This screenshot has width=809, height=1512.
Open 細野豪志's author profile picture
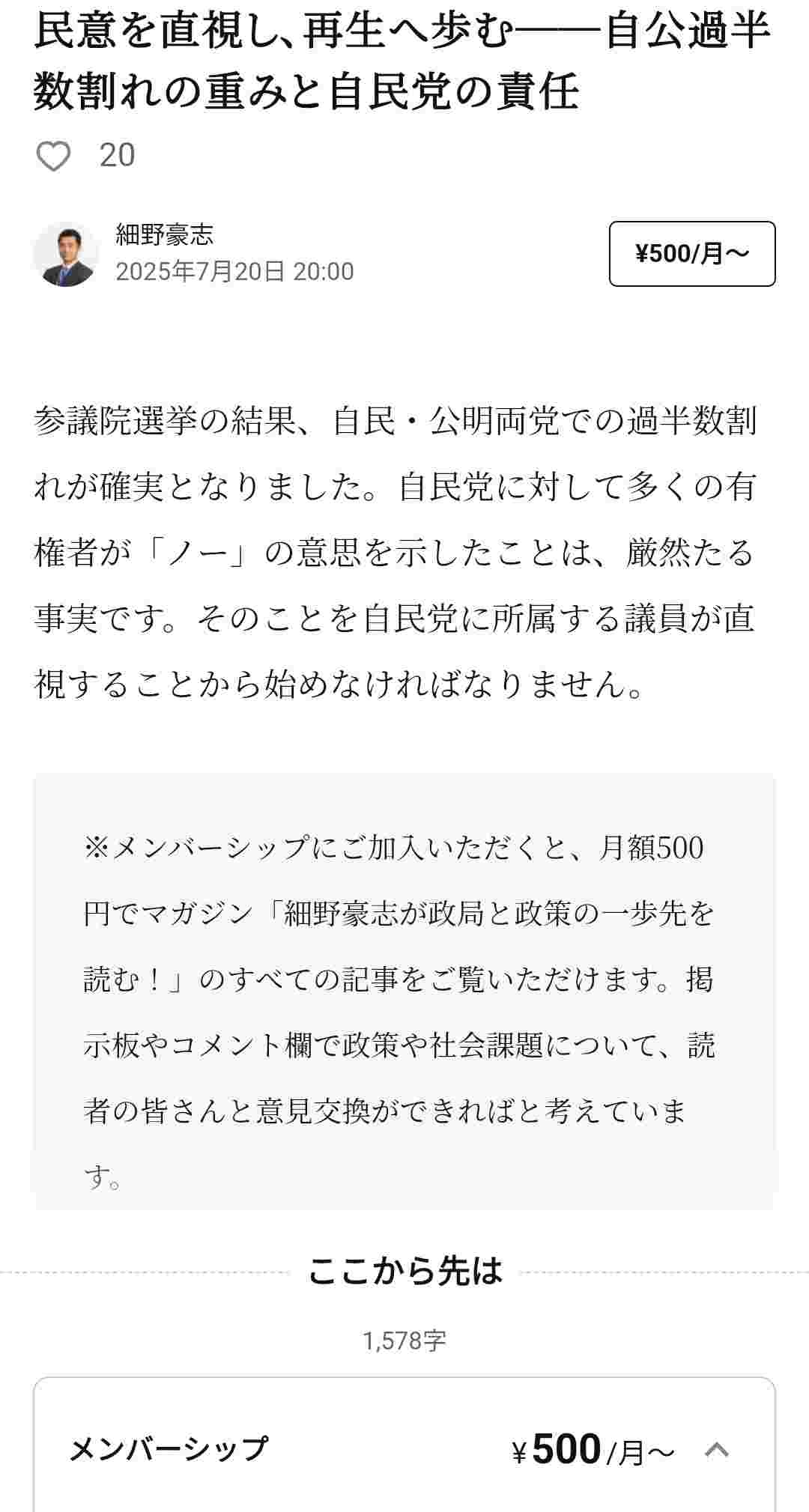click(66, 254)
